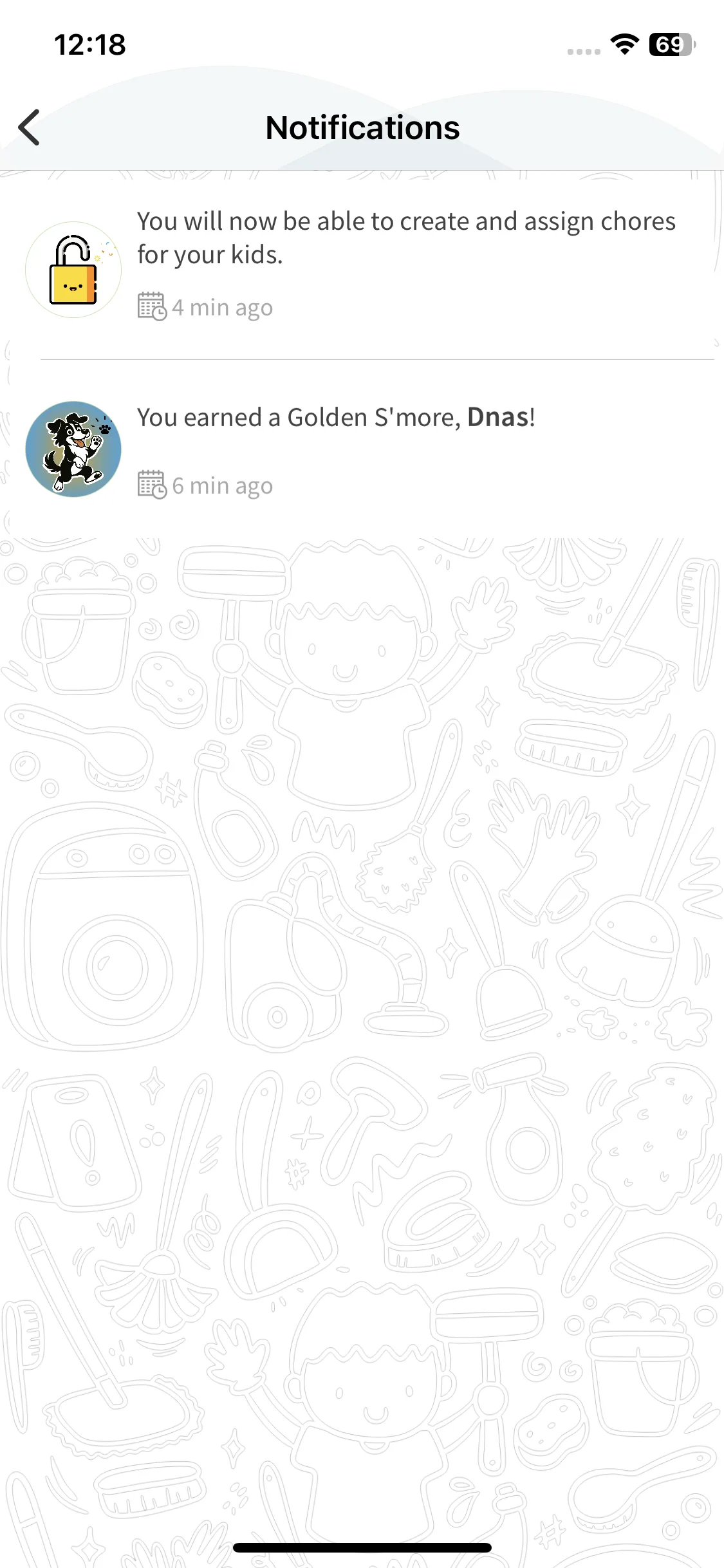724x1568 pixels.
Task: Tap the battery indicator showing 69
Action: 669,44
